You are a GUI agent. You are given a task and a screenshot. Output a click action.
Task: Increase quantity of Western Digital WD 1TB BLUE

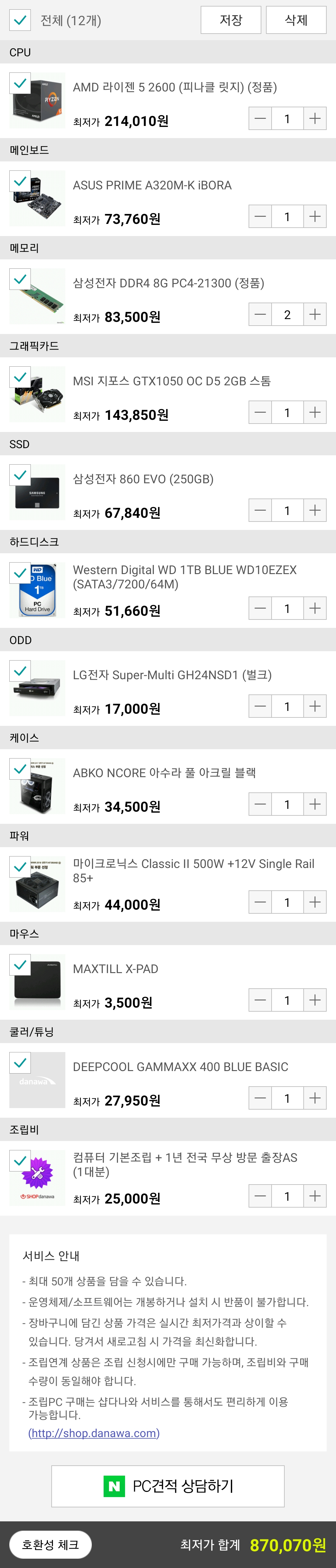click(315, 608)
